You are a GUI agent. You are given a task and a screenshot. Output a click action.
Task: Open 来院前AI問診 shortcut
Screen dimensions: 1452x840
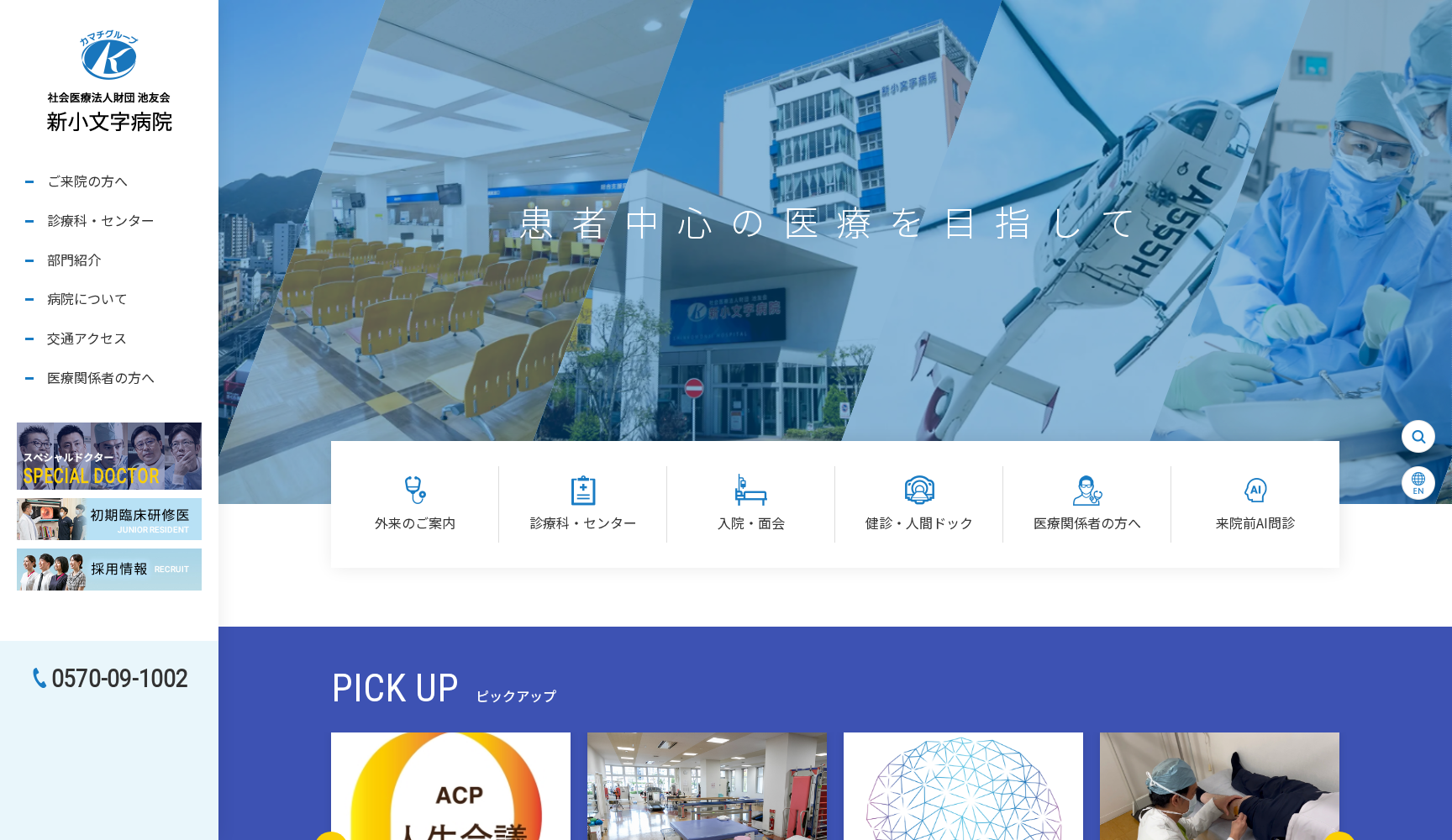[1255, 504]
